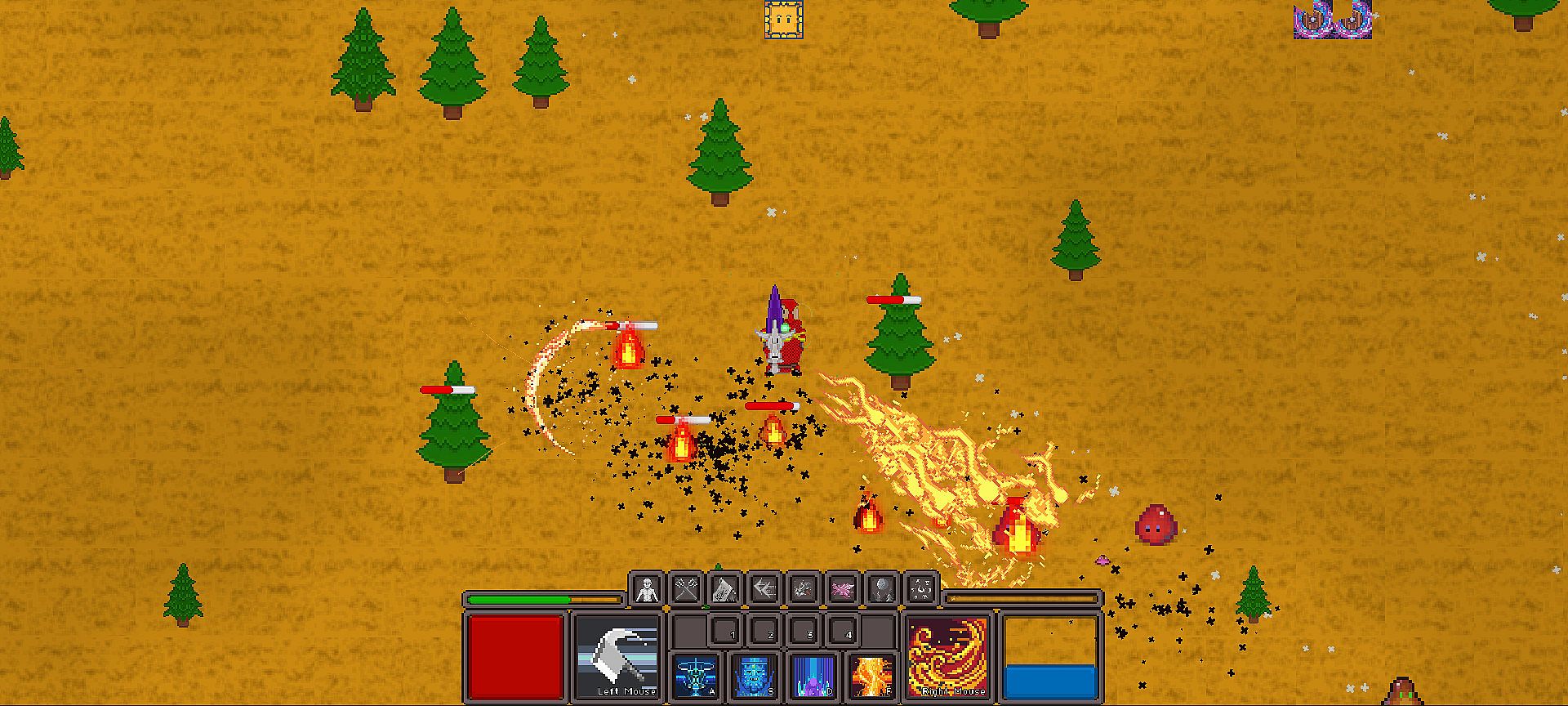Open the sparkle swirl menu icon
Screen dimensions: 1568x706
coord(920,589)
